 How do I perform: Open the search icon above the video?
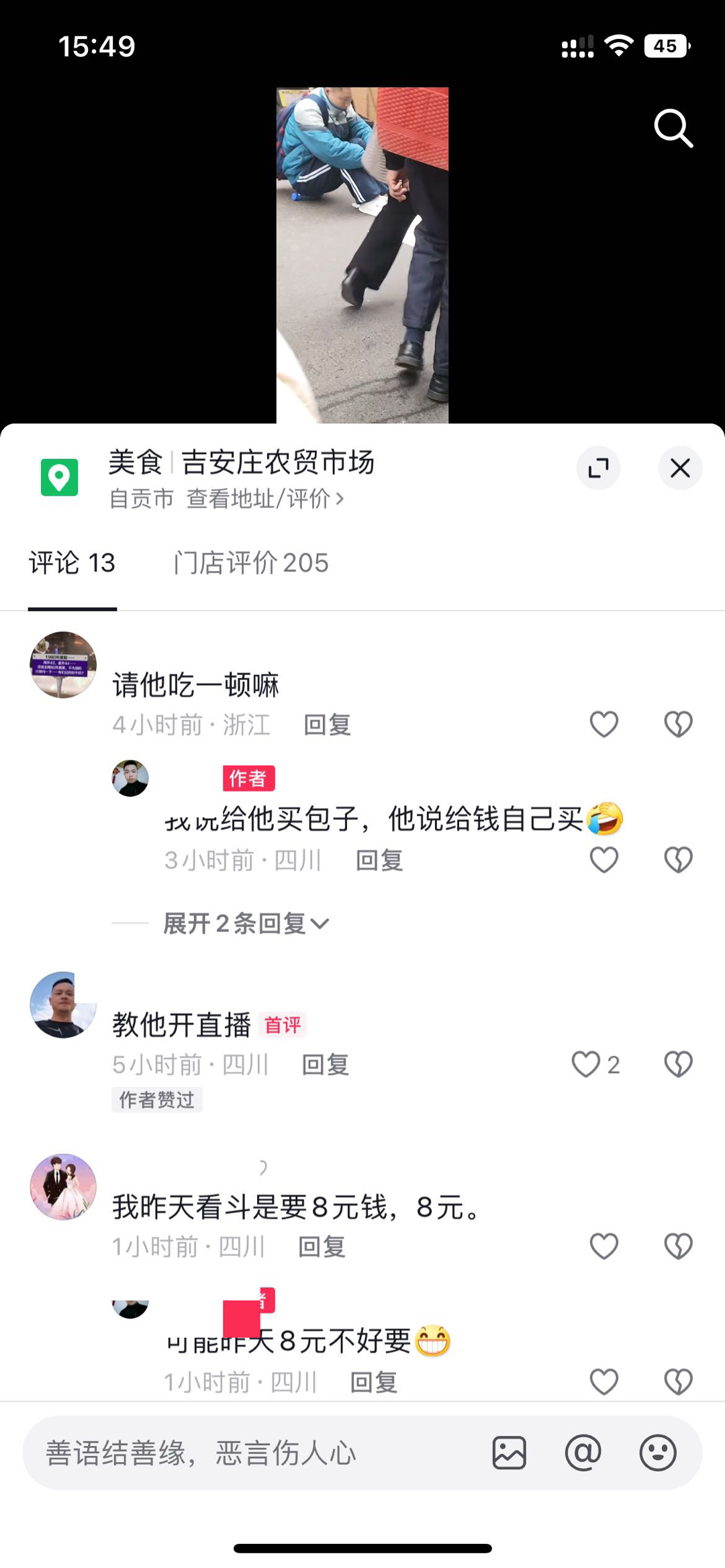point(673,128)
